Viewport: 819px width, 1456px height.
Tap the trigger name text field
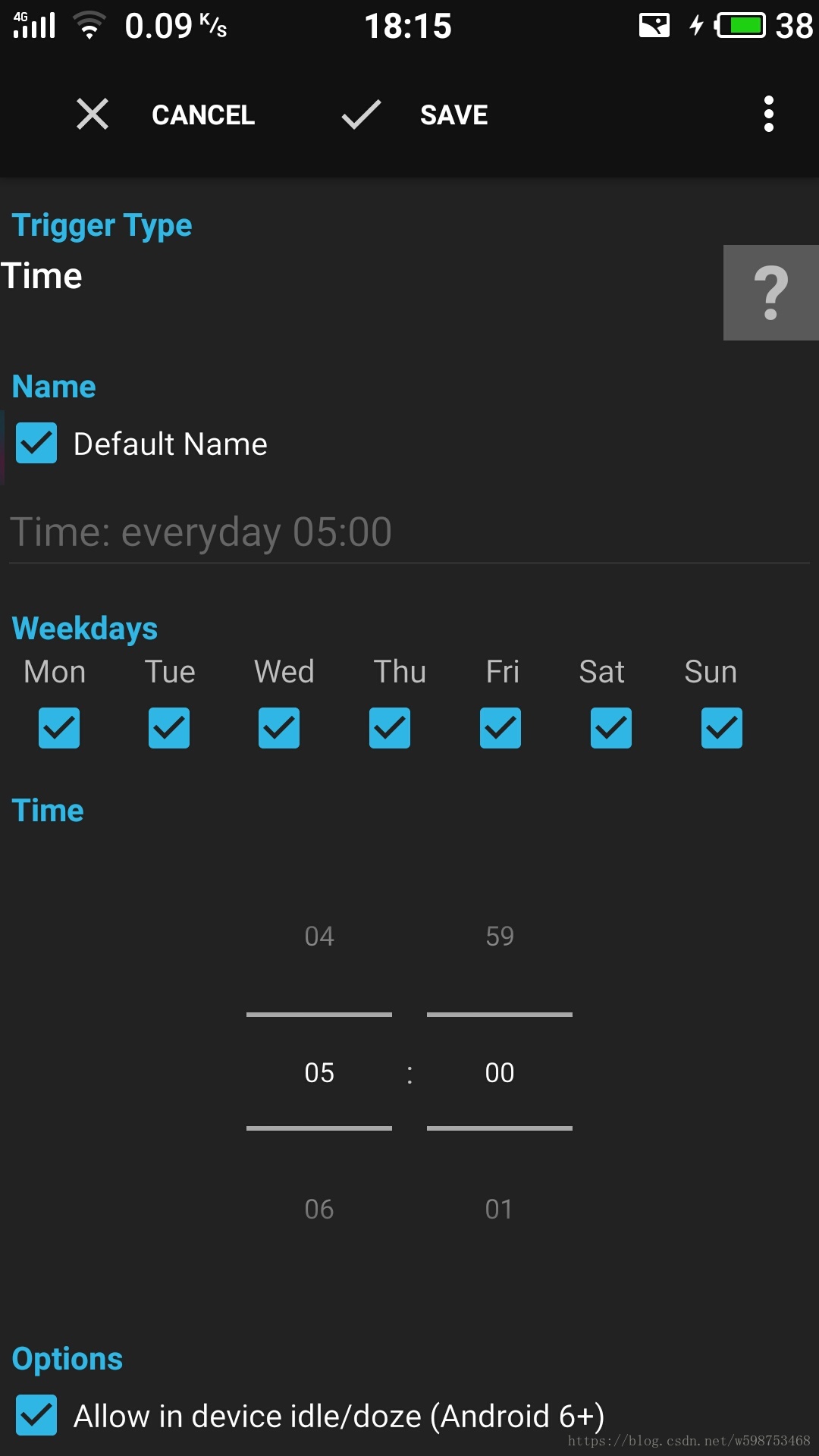tap(409, 532)
